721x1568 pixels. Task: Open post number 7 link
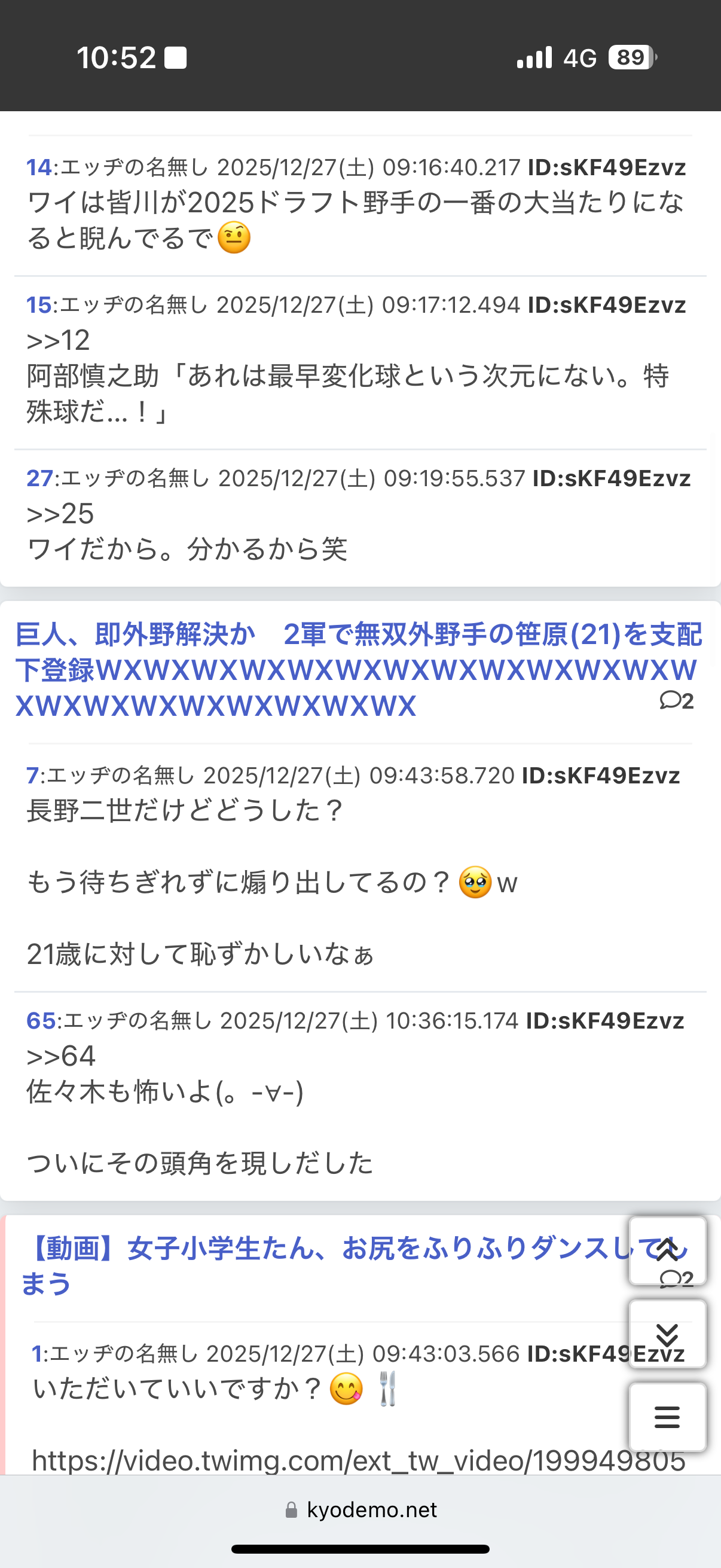point(32,776)
